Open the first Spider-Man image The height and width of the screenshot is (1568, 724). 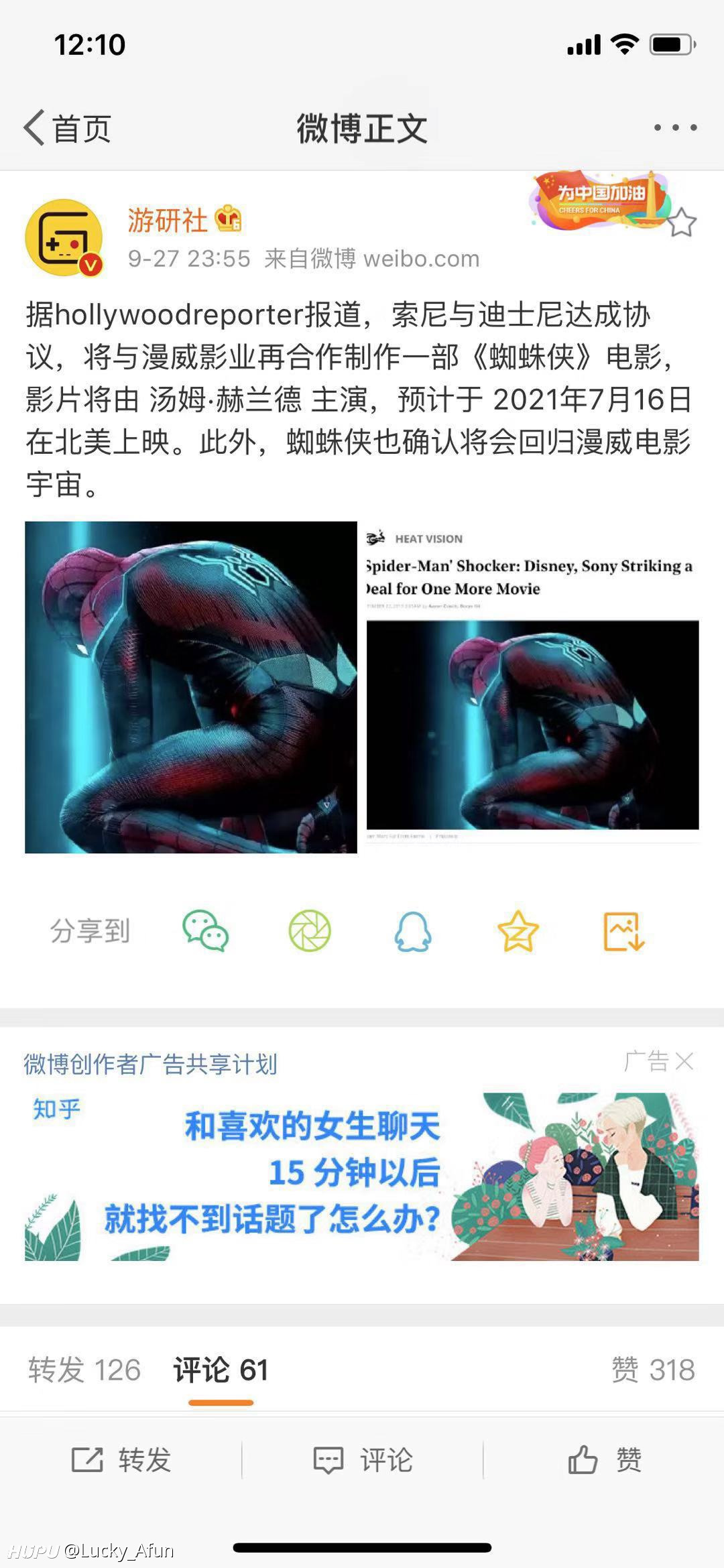click(x=191, y=687)
